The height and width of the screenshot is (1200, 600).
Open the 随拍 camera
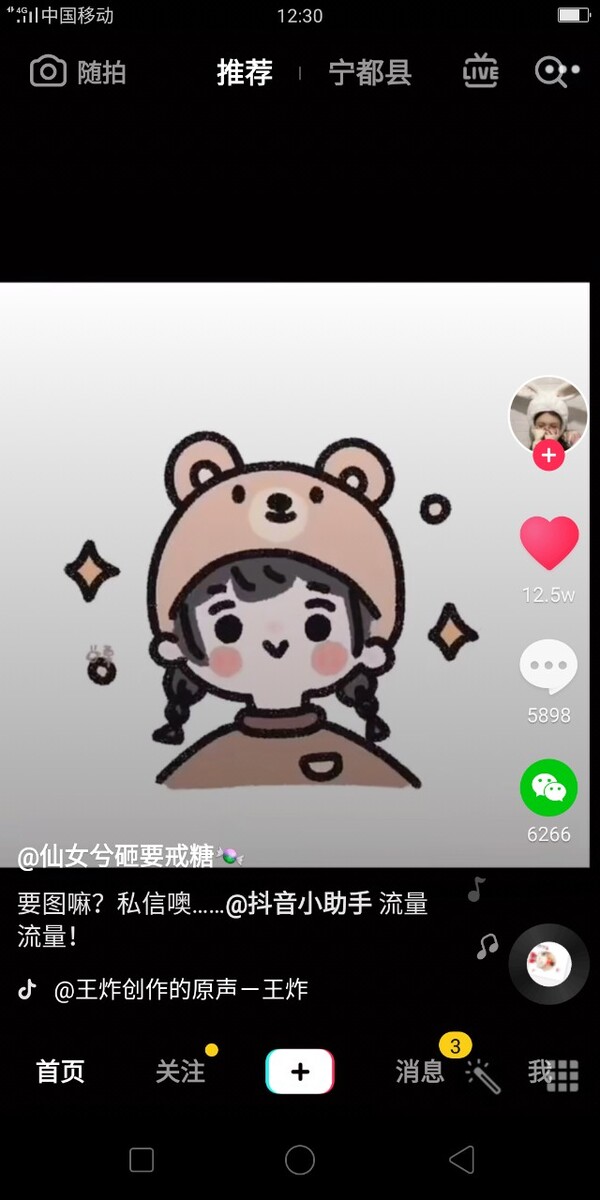pyautogui.click(x=78, y=72)
